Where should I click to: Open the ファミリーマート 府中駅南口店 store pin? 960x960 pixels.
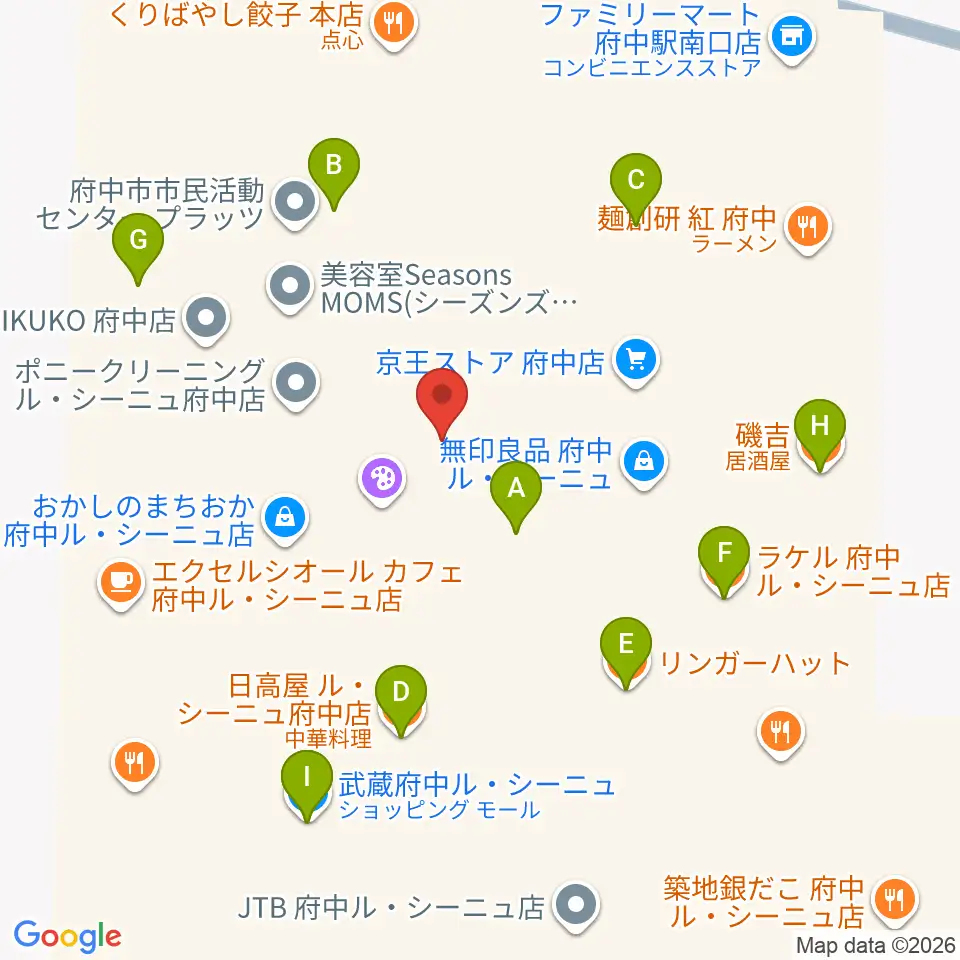pyautogui.click(x=792, y=39)
